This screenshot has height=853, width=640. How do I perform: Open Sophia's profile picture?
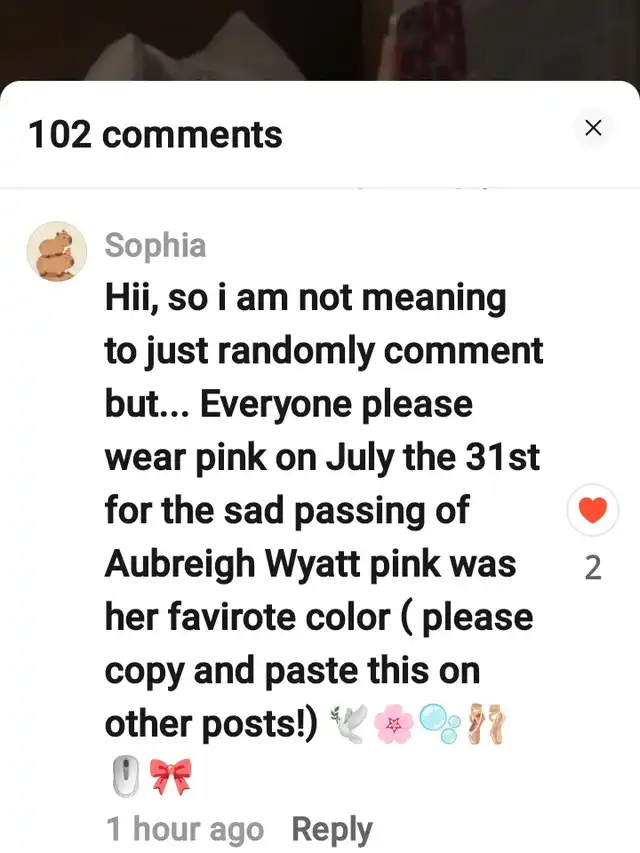coord(56,251)
